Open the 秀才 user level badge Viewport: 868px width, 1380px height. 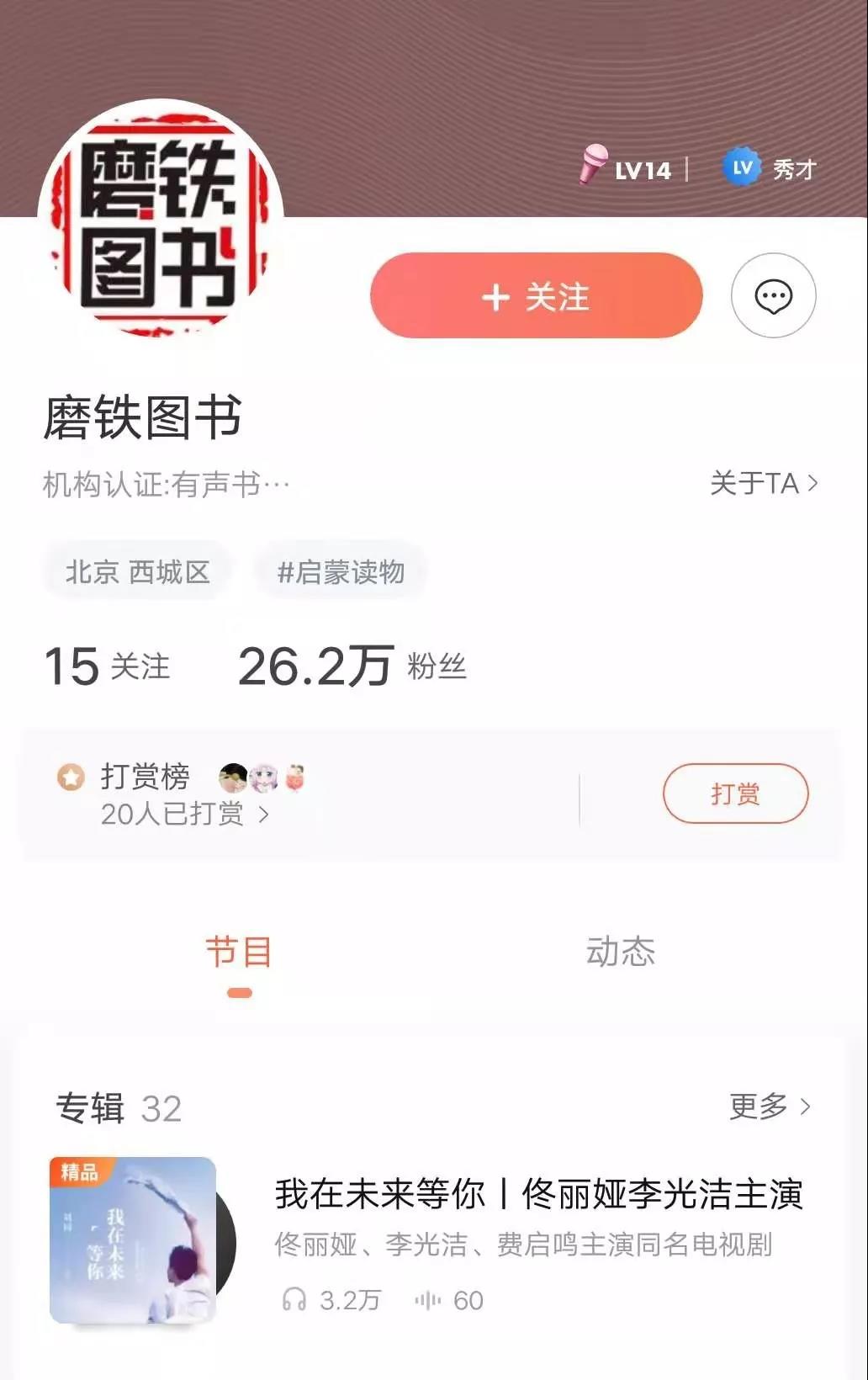(770, 168)
